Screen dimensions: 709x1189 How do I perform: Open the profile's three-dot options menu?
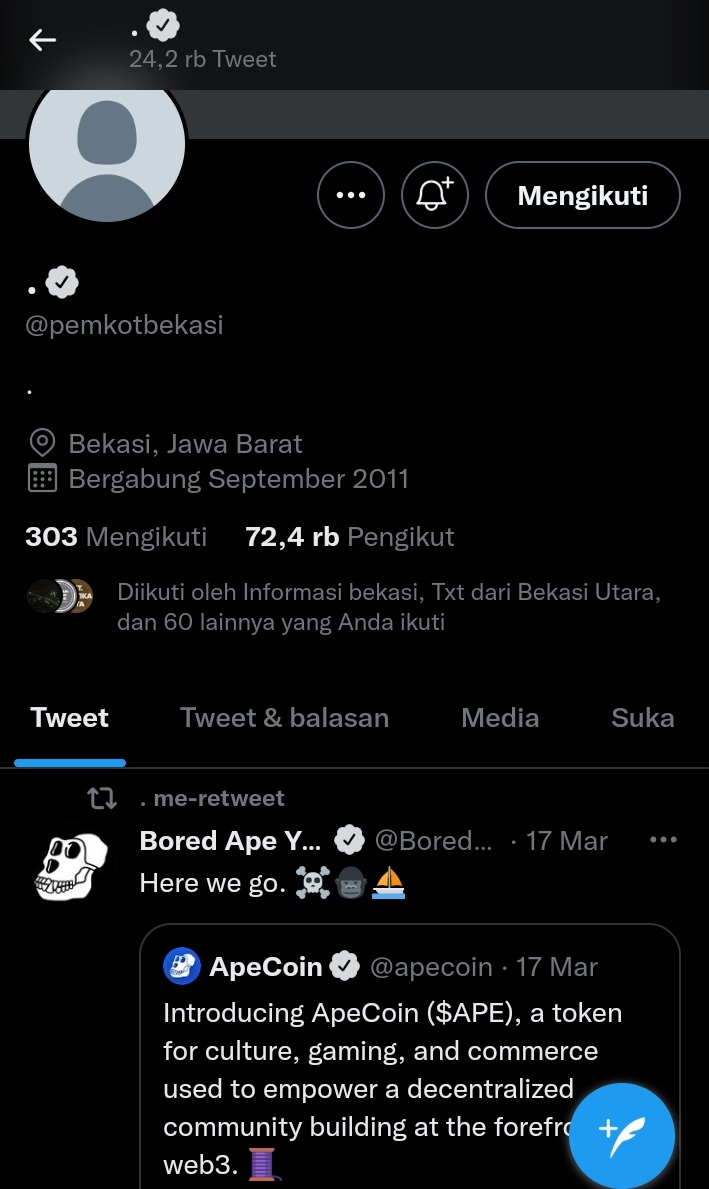(x=351, y=195)
